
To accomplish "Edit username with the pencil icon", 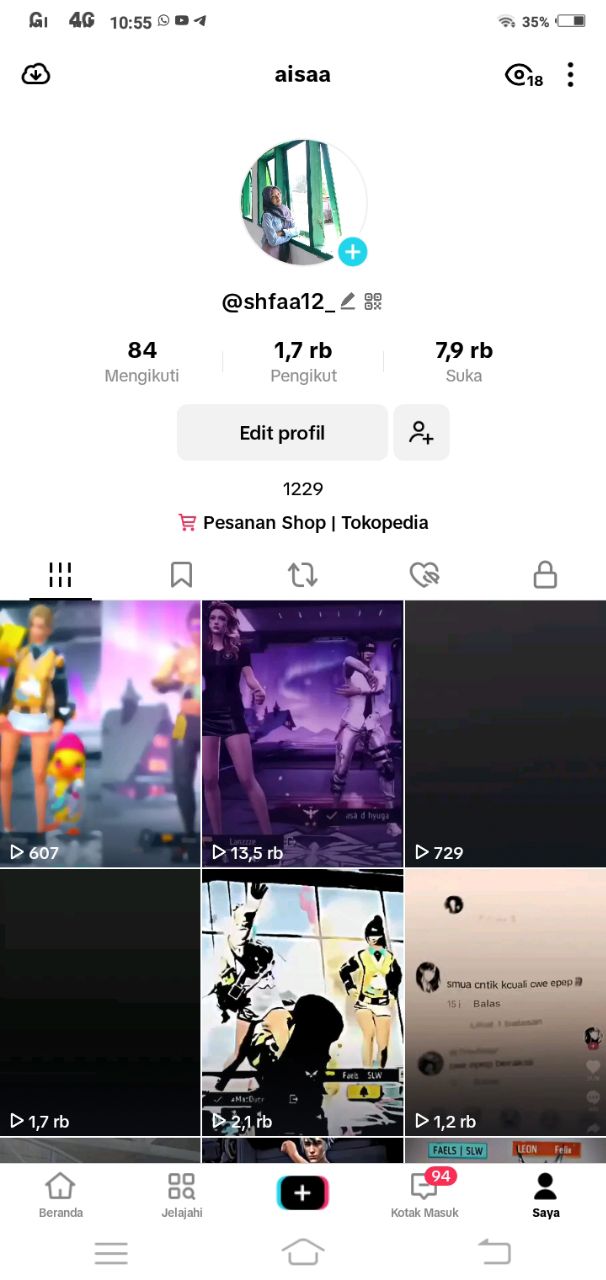I will coord(348,301).
